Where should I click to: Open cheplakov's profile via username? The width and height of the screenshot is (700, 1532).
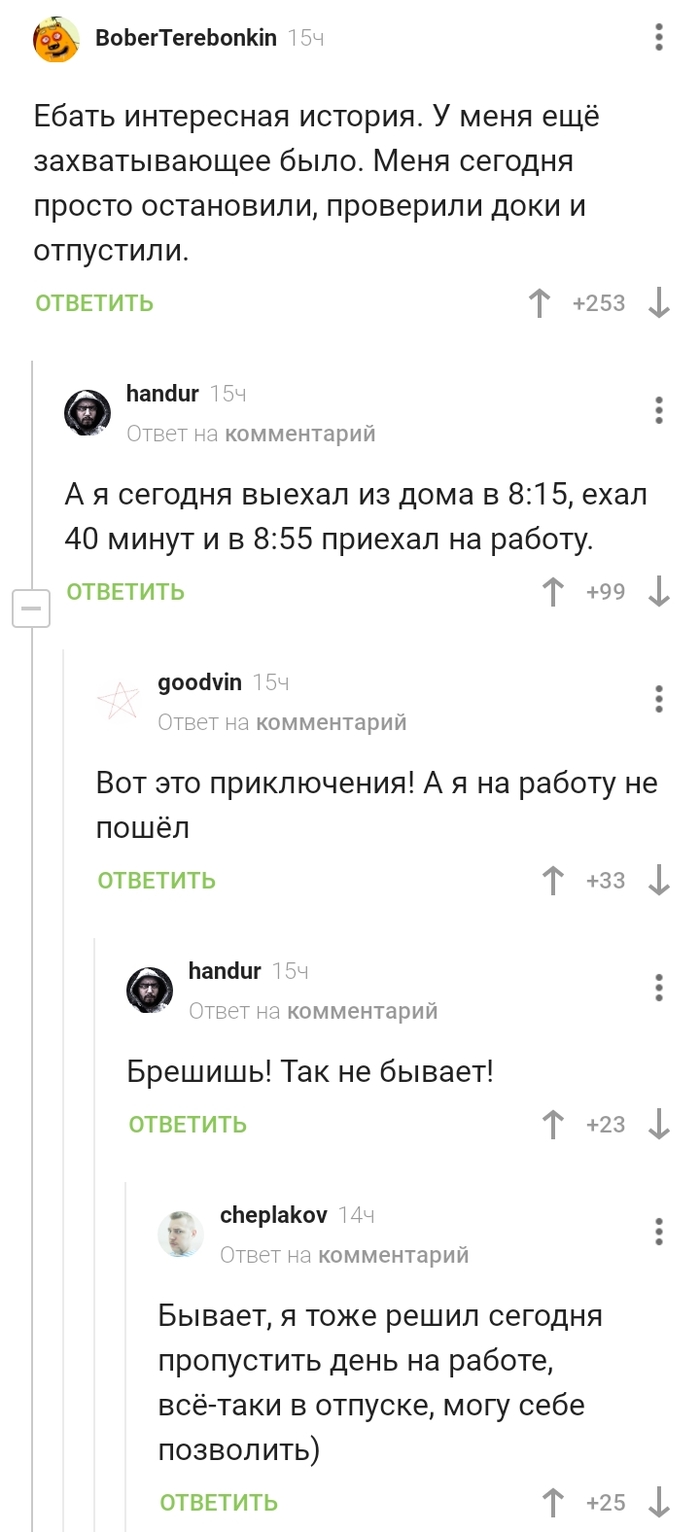pos(273,1215)
